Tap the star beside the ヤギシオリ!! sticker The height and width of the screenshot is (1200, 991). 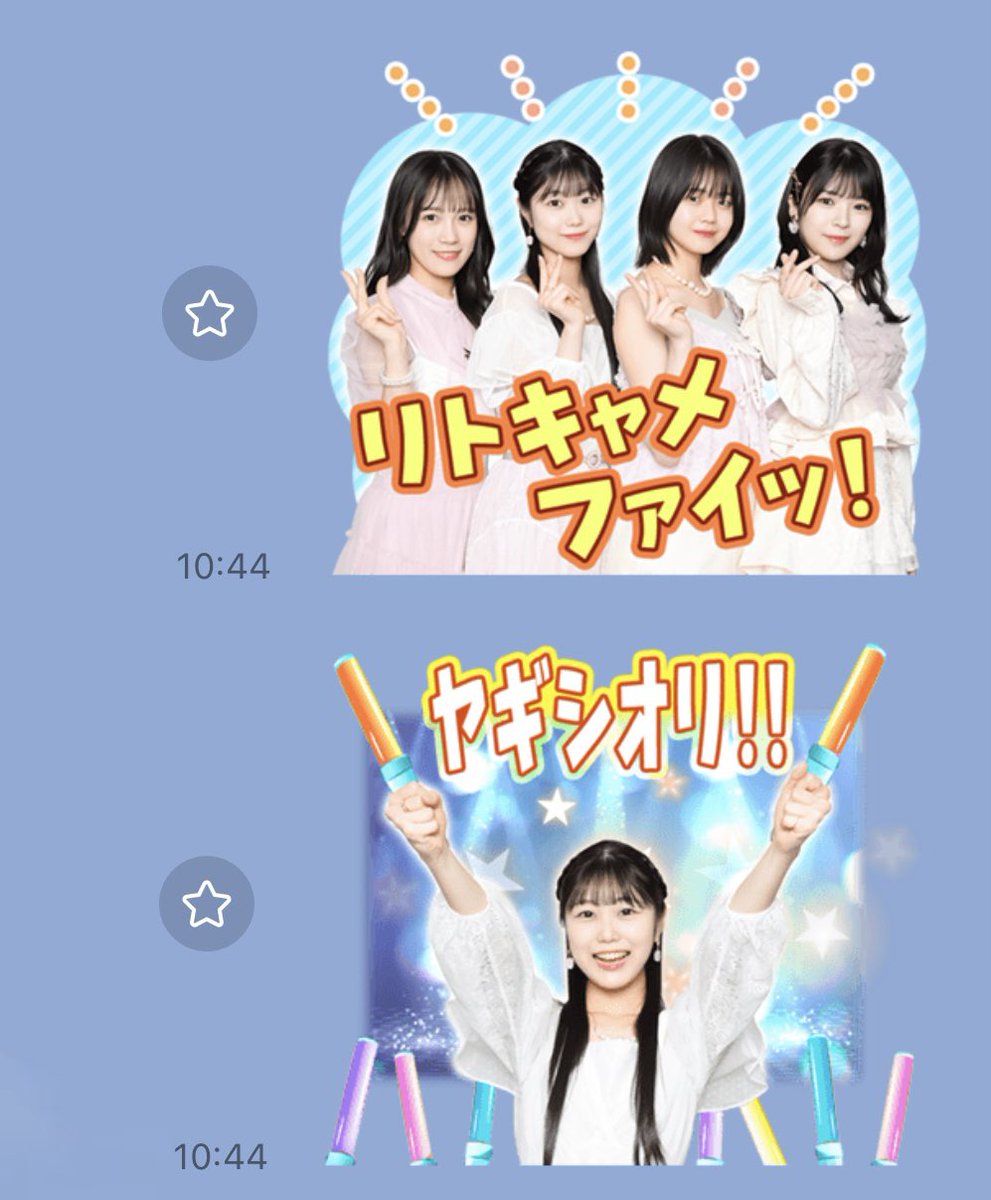click(x=207, y=904)
